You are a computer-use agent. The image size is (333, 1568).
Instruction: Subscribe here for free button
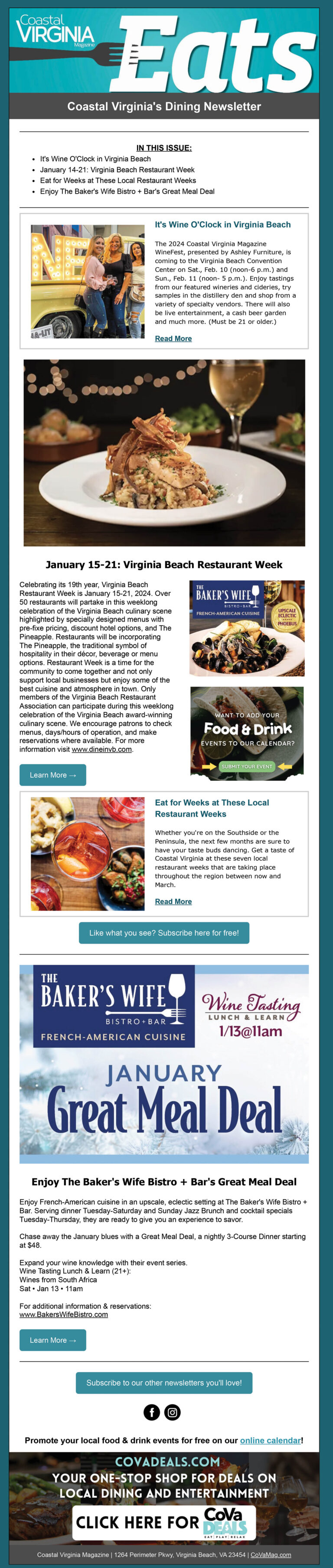[164, 932]
